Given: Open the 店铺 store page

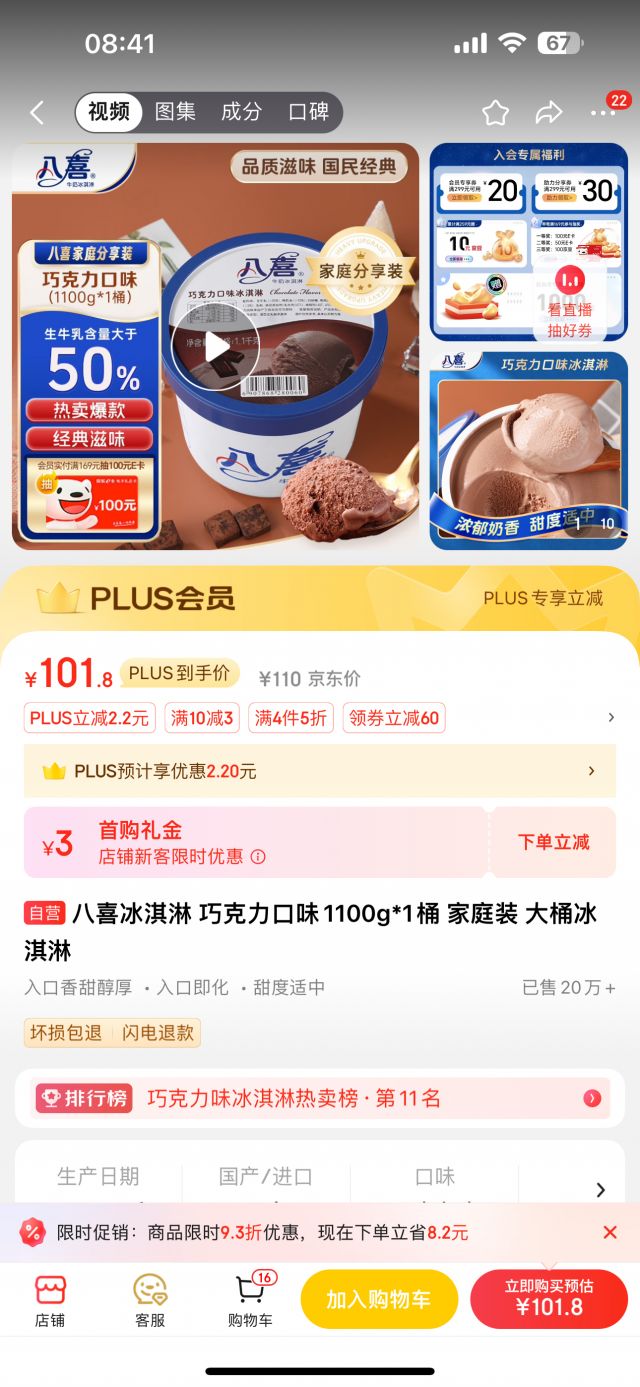Looking at the screenshot, I should (50, 1300).
